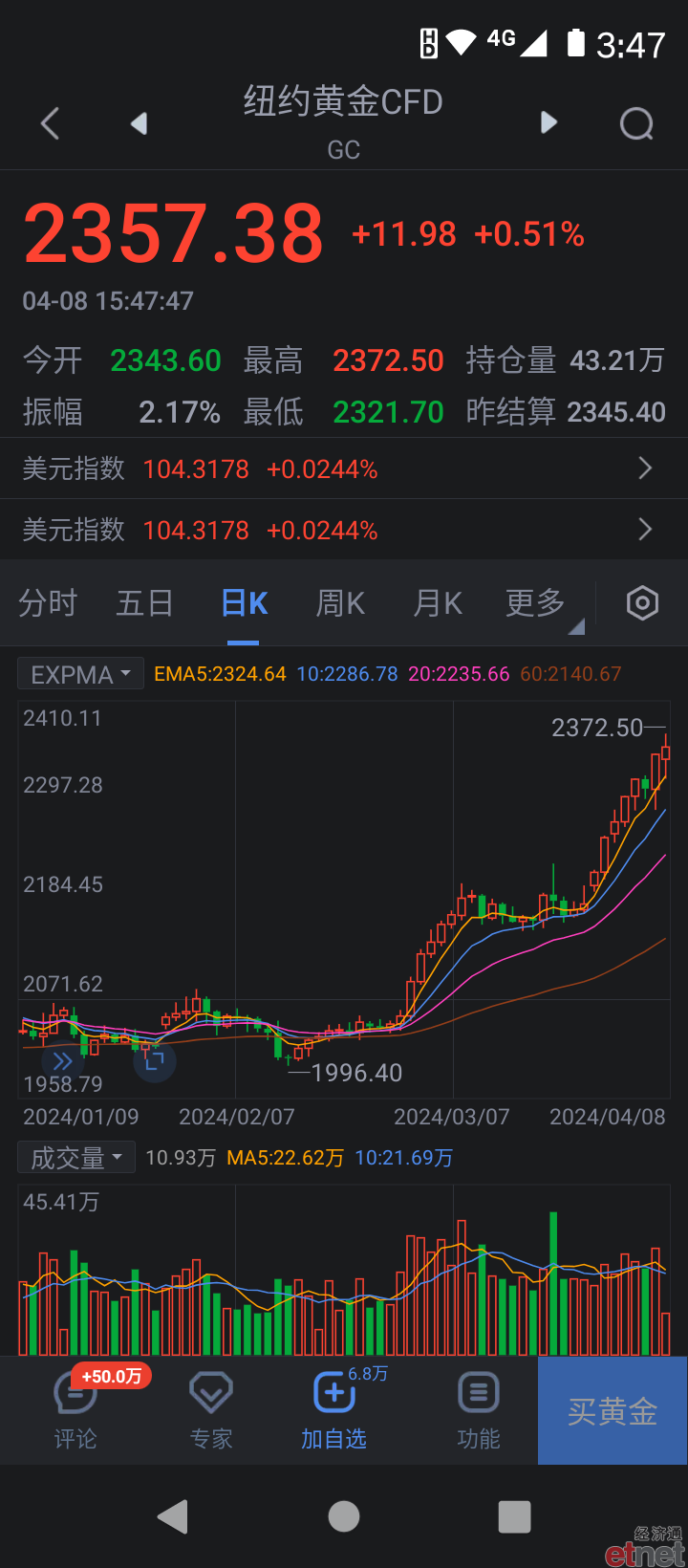Select the 五日 chart tab
The height and width of the screenshot is (1568, 688).
tap(145, 603)
